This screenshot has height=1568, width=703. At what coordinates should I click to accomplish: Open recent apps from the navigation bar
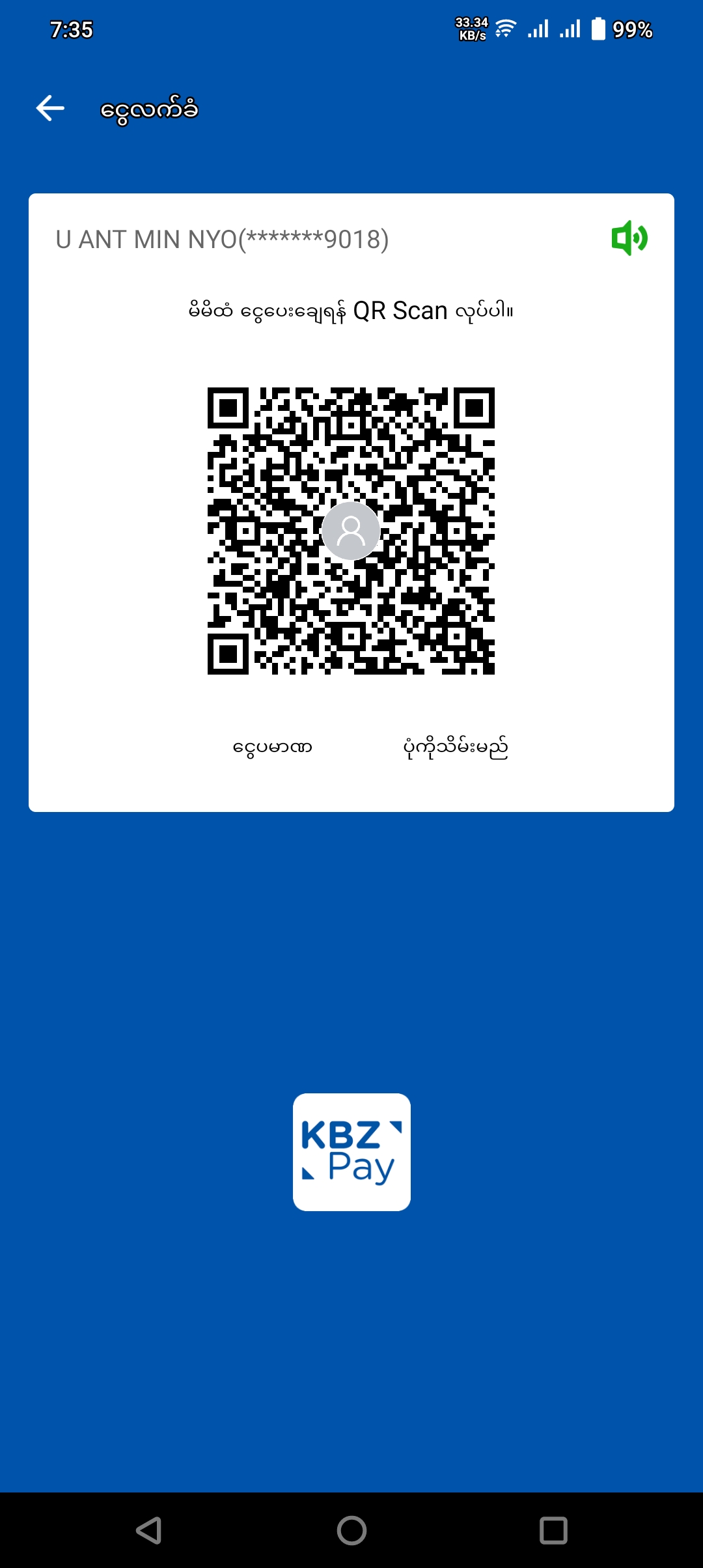point(553,1530)
